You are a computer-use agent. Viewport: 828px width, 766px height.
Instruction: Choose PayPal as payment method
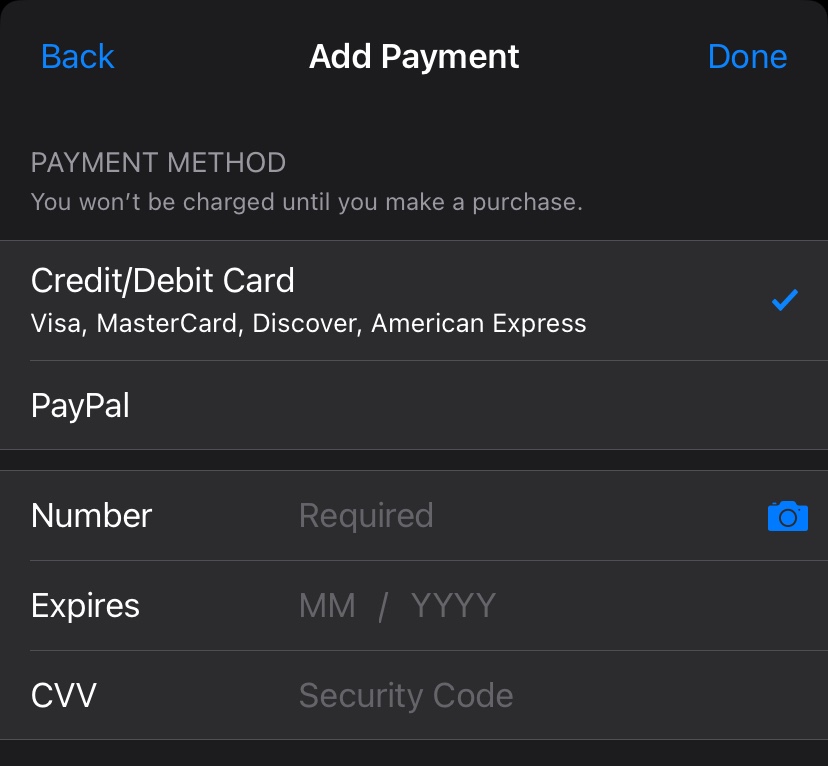pos(414,405)
